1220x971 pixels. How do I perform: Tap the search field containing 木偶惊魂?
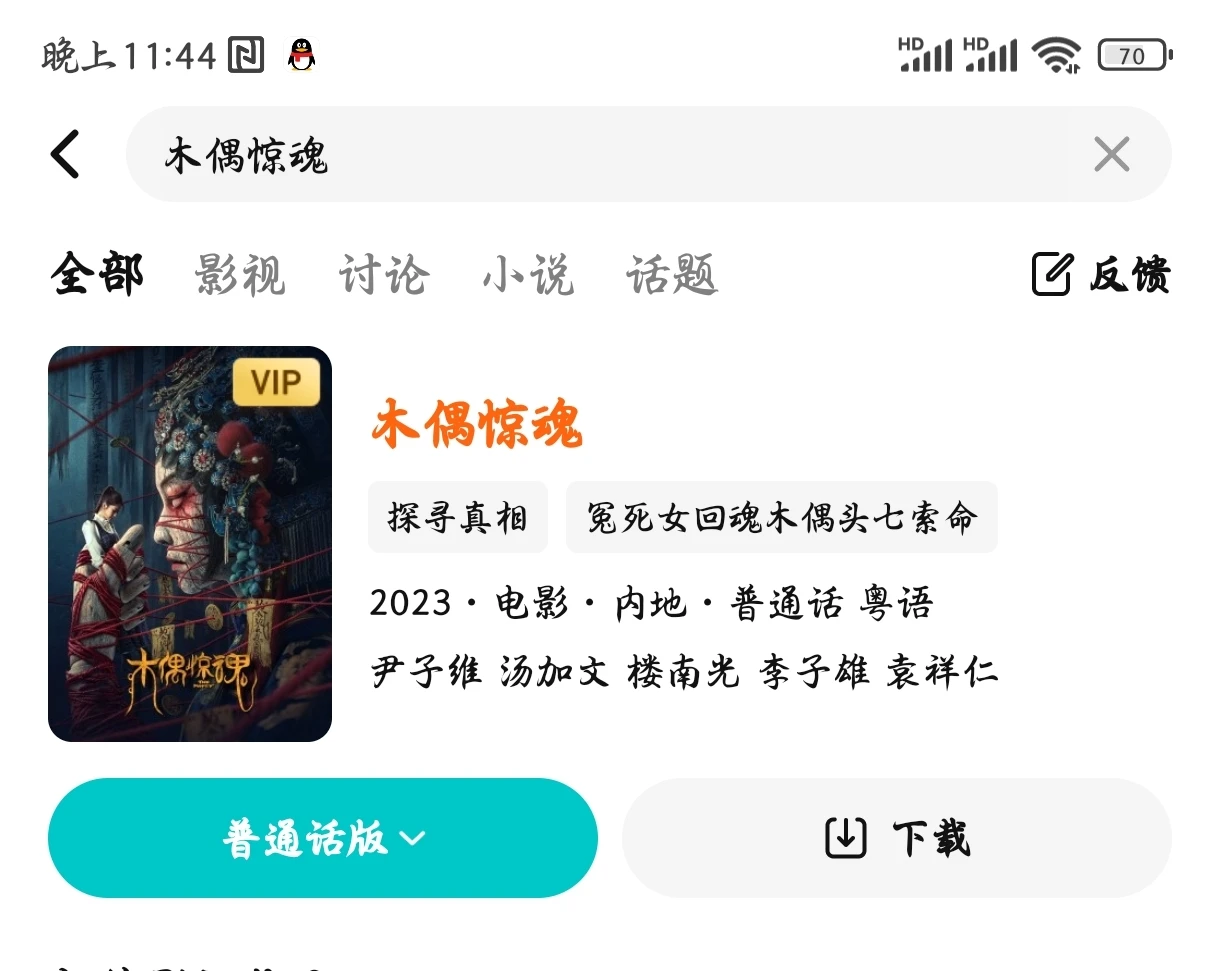600,155
